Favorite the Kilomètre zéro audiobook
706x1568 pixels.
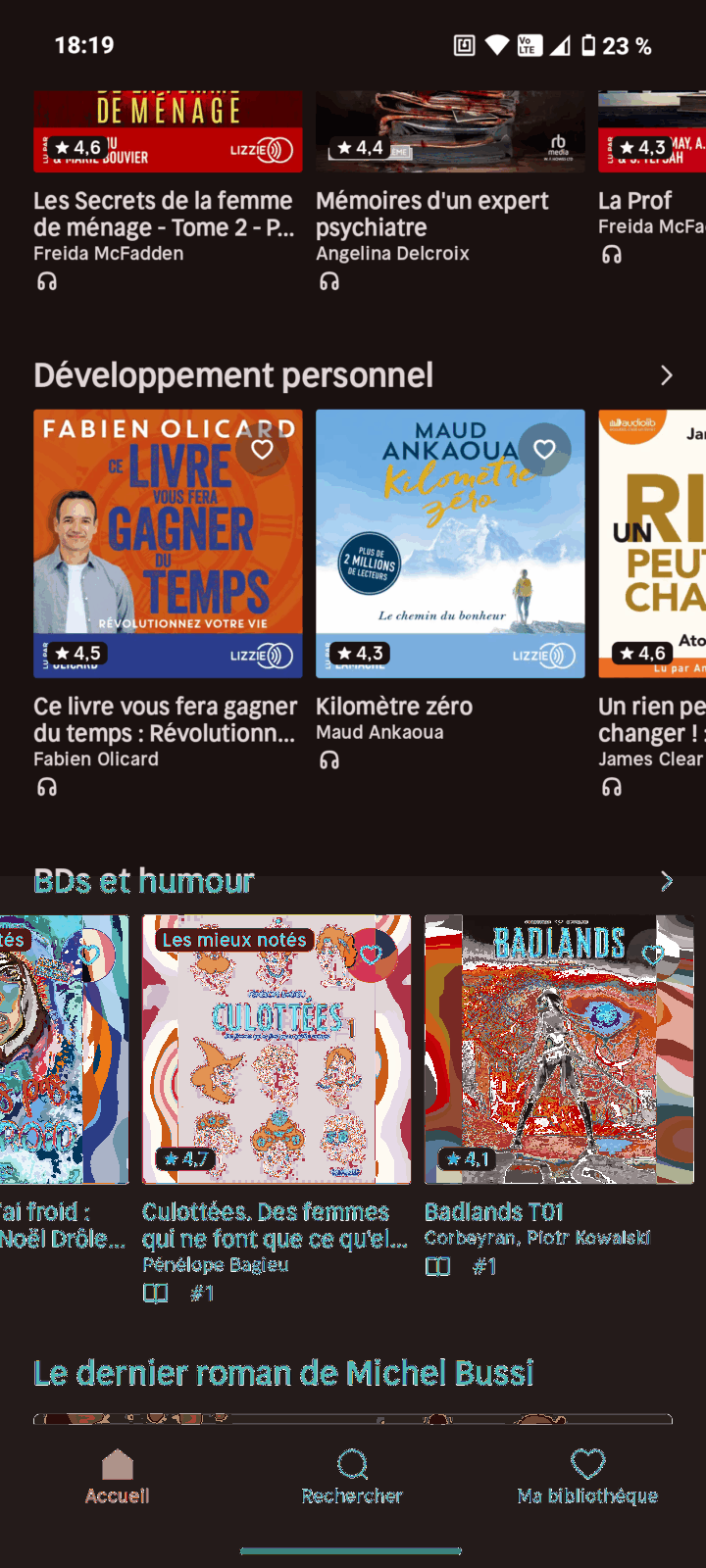point(545,450)
